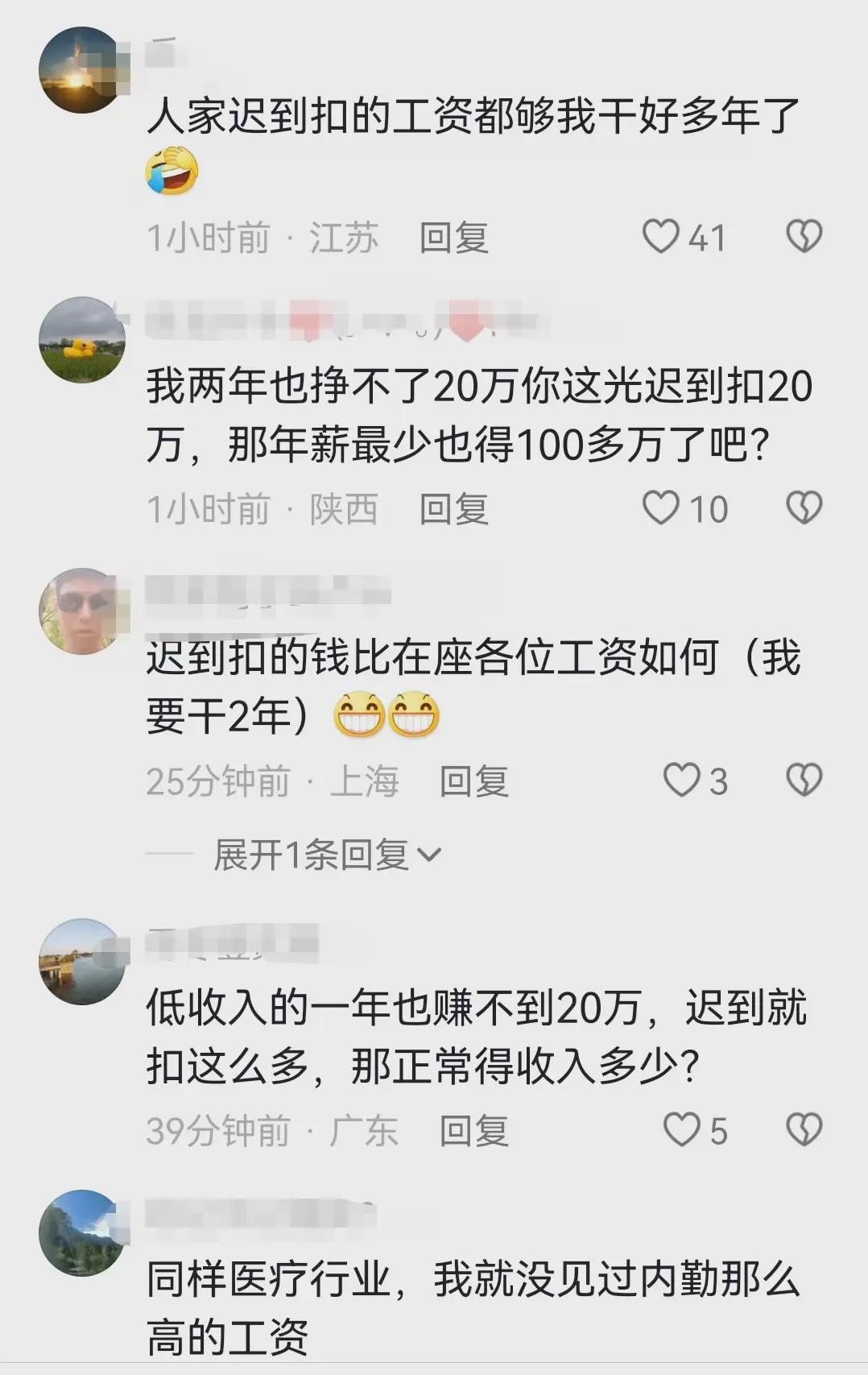Viewport: 868px width, 1375px height.
Task: Reply to the Shaanxi comment
Action: 453,510
